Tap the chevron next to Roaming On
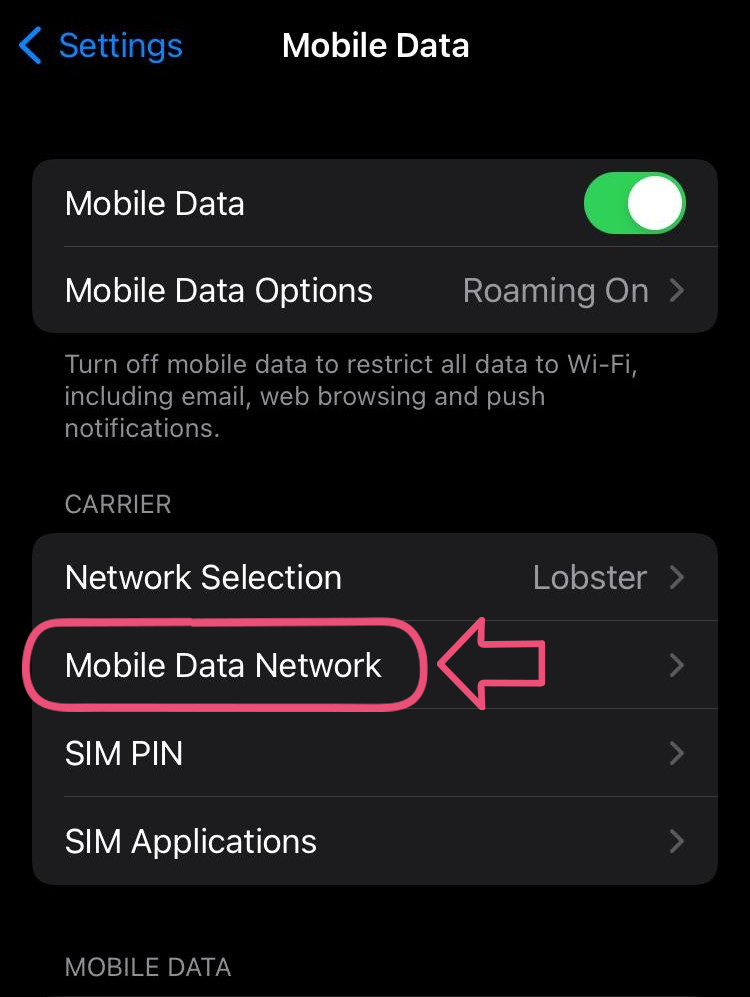The width and height of the screenshot is (750, 997). point(678,290)
